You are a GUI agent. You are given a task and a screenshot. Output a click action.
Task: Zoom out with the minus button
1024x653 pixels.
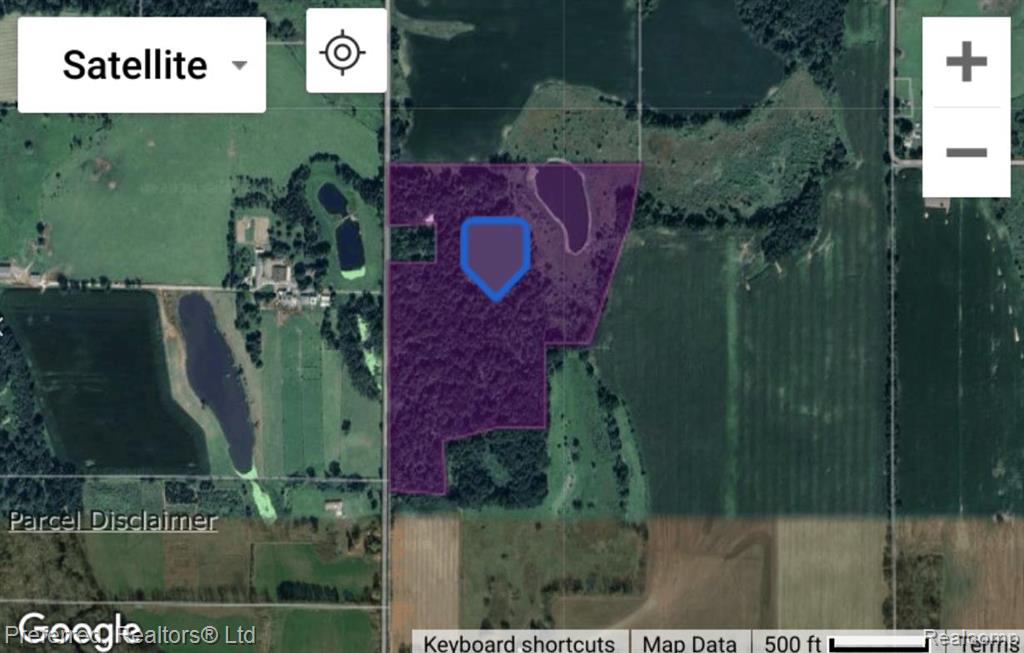pyautogui.click(x=966, y=152)
